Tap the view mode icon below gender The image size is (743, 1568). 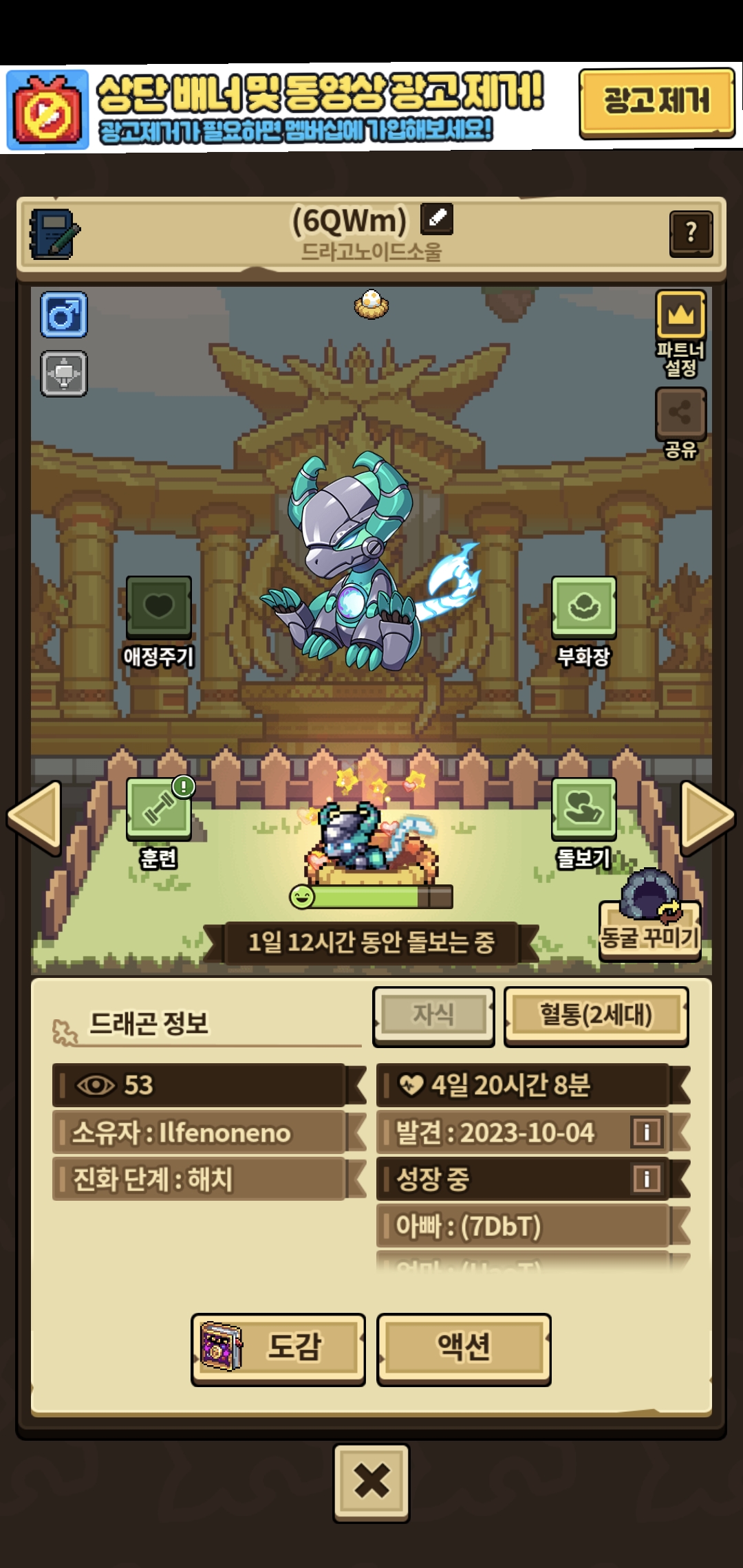click(x=63, y=373)
